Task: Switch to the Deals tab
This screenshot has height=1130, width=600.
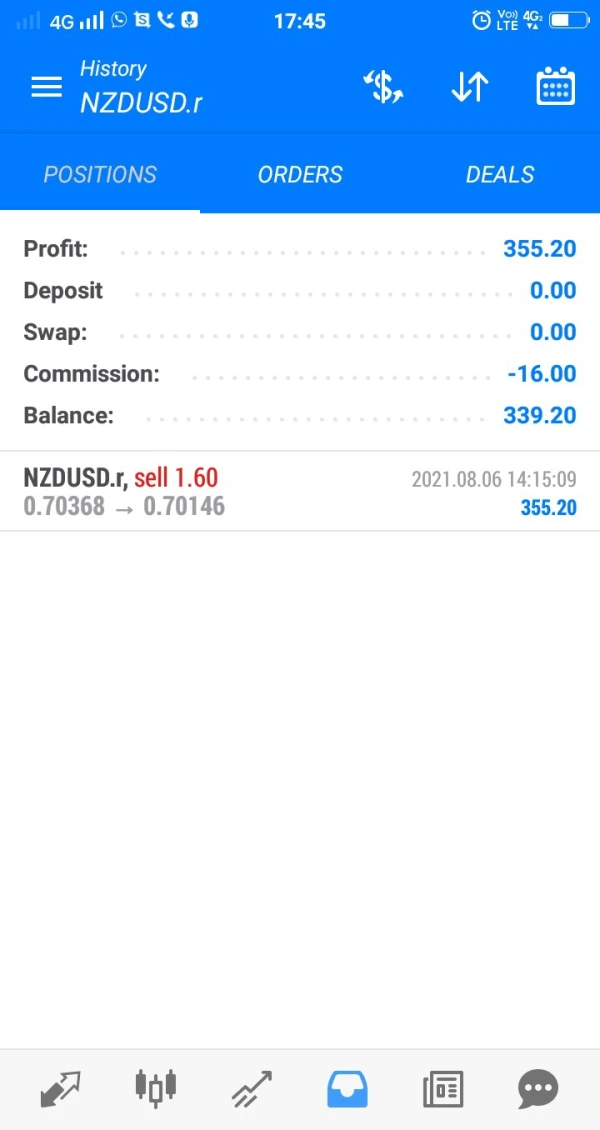Action: [x=500, y=175]
